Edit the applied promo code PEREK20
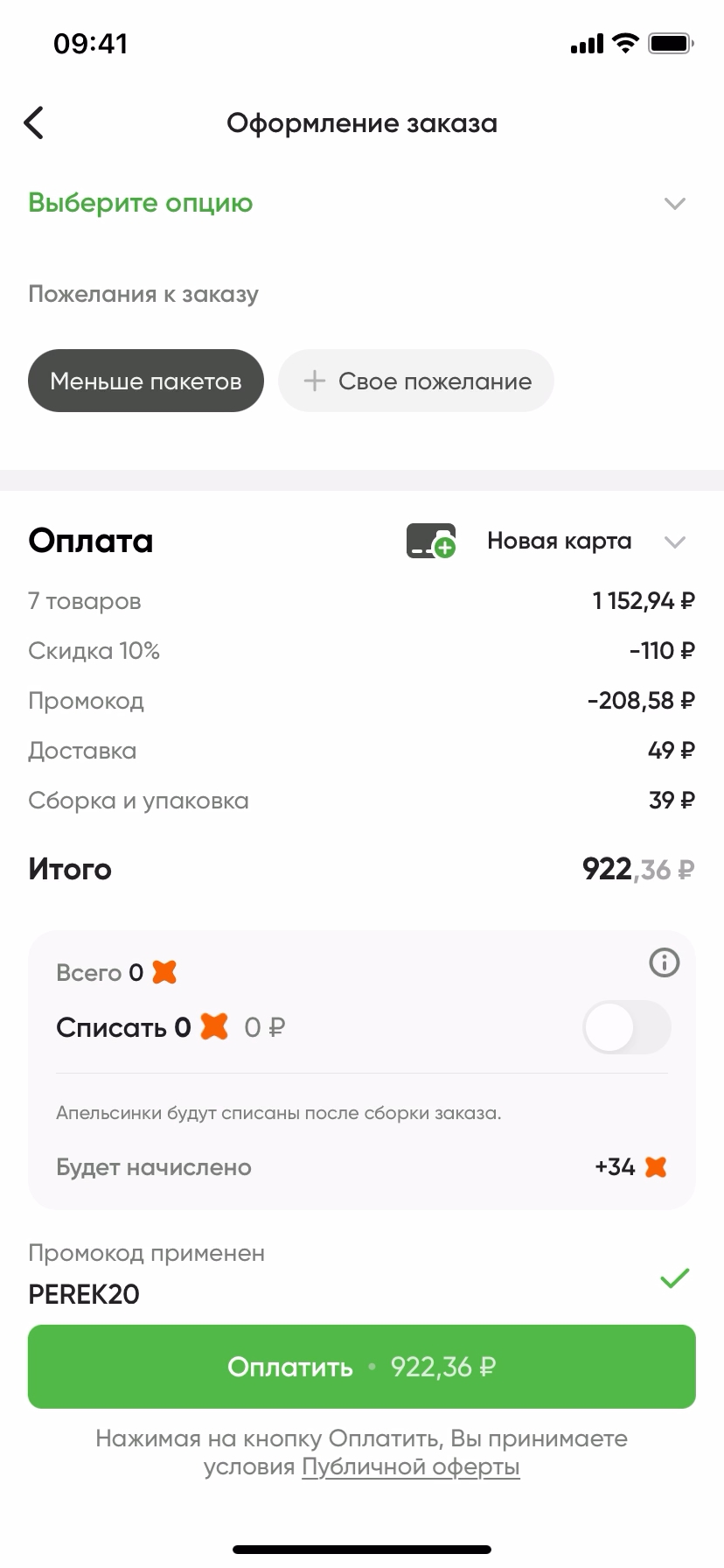724x1568 pixels. pos(84,1294)
